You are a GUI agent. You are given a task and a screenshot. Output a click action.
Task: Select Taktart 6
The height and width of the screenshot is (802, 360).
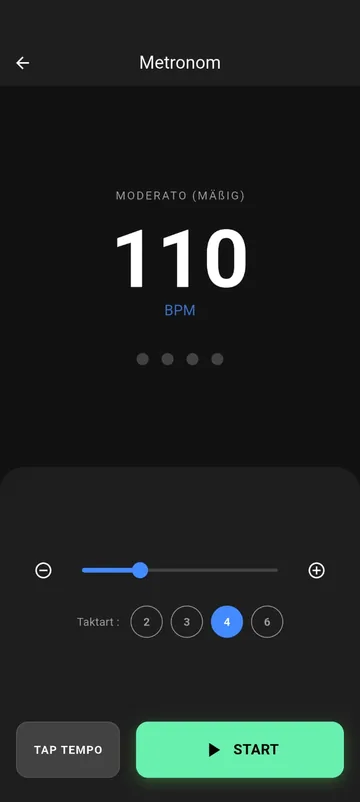[x=267, y=622]
